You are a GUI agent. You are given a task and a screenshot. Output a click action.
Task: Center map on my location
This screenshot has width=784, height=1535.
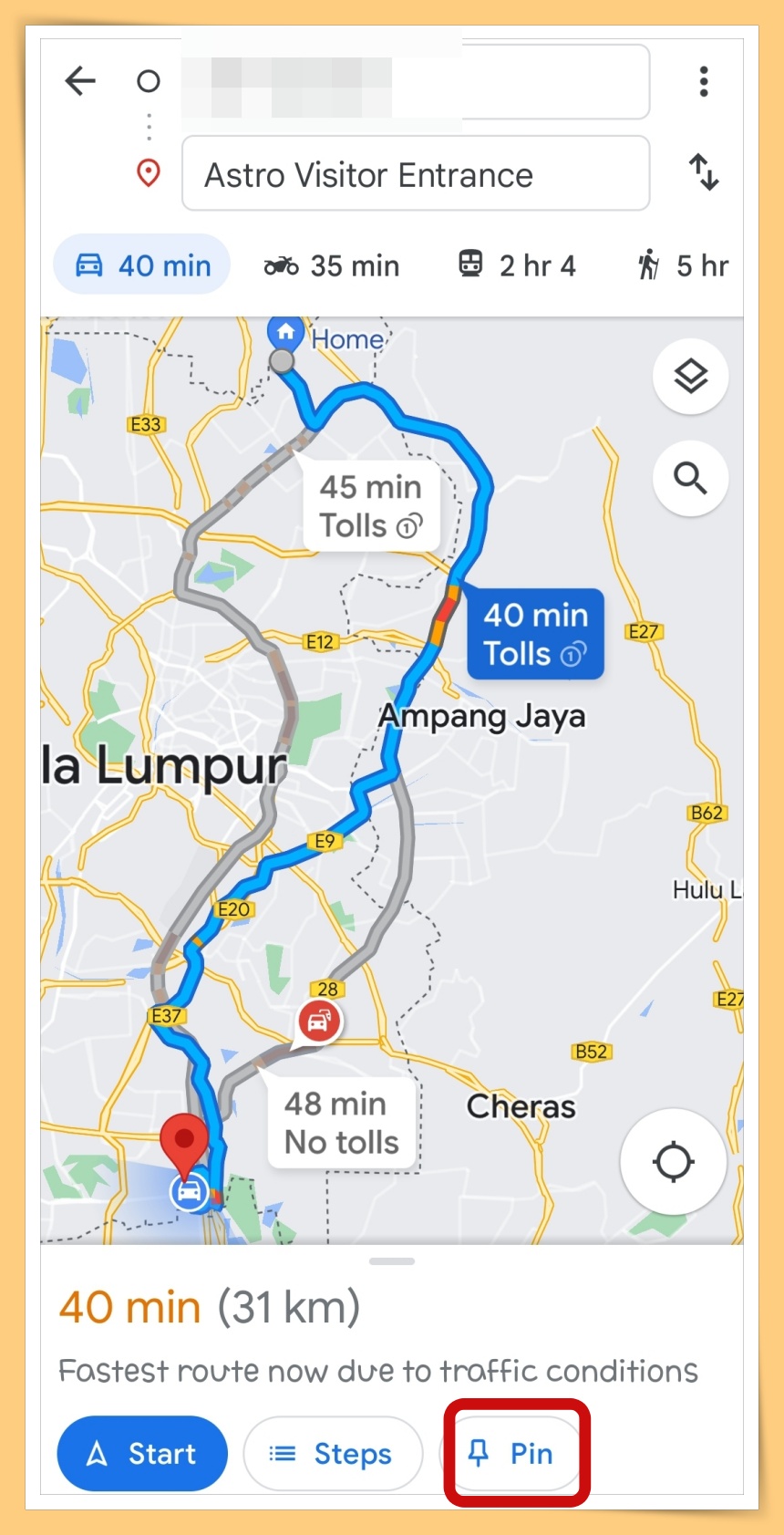click(673, 1161)
